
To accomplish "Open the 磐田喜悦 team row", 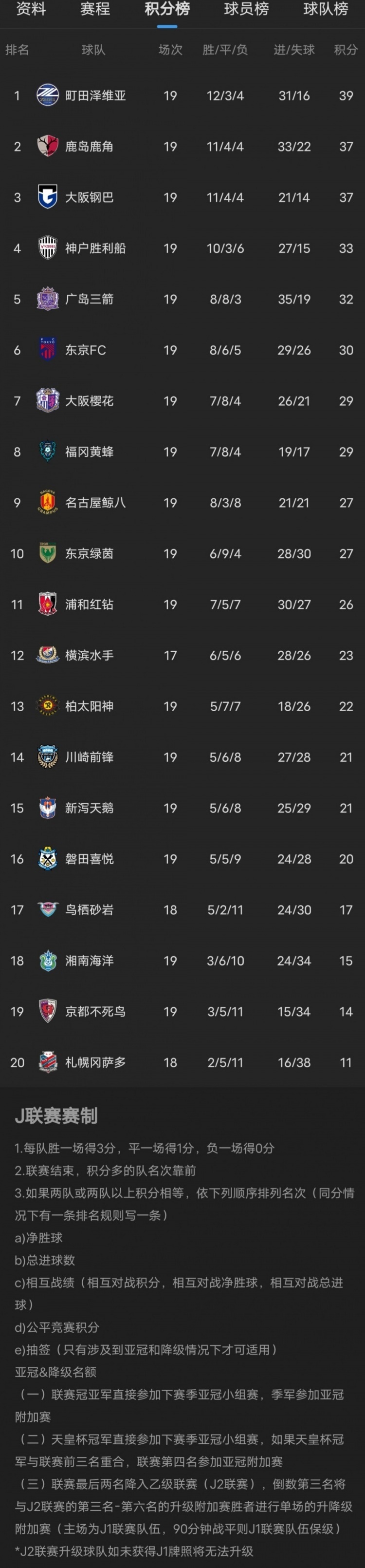I will (x=90, y=859).
